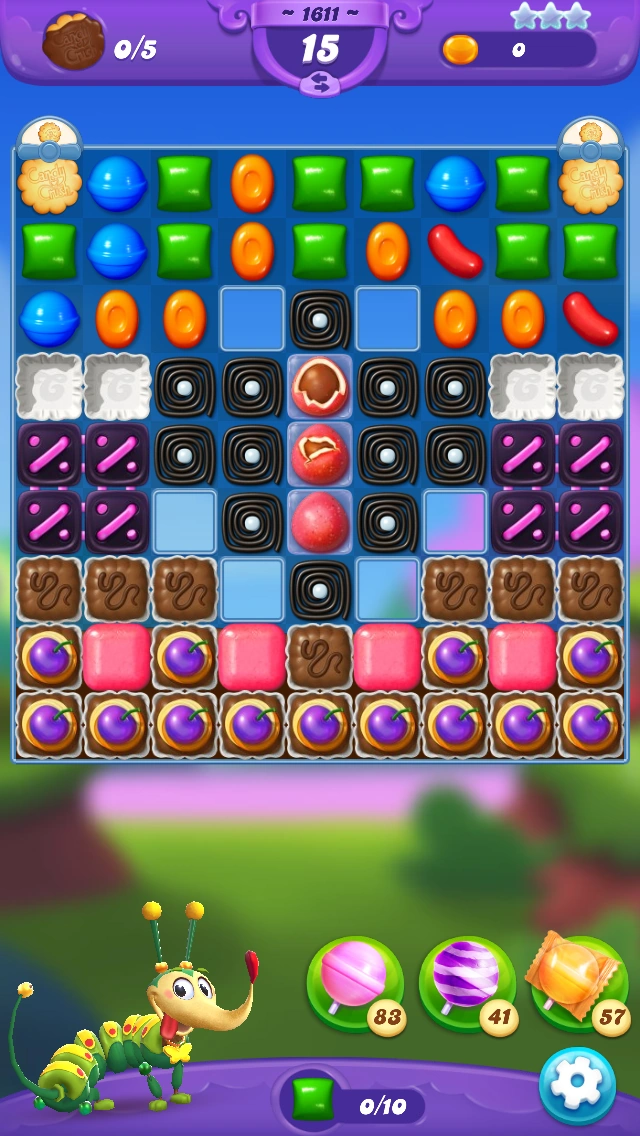
Task: Open the settings gear button
Action: [578, 1086]
